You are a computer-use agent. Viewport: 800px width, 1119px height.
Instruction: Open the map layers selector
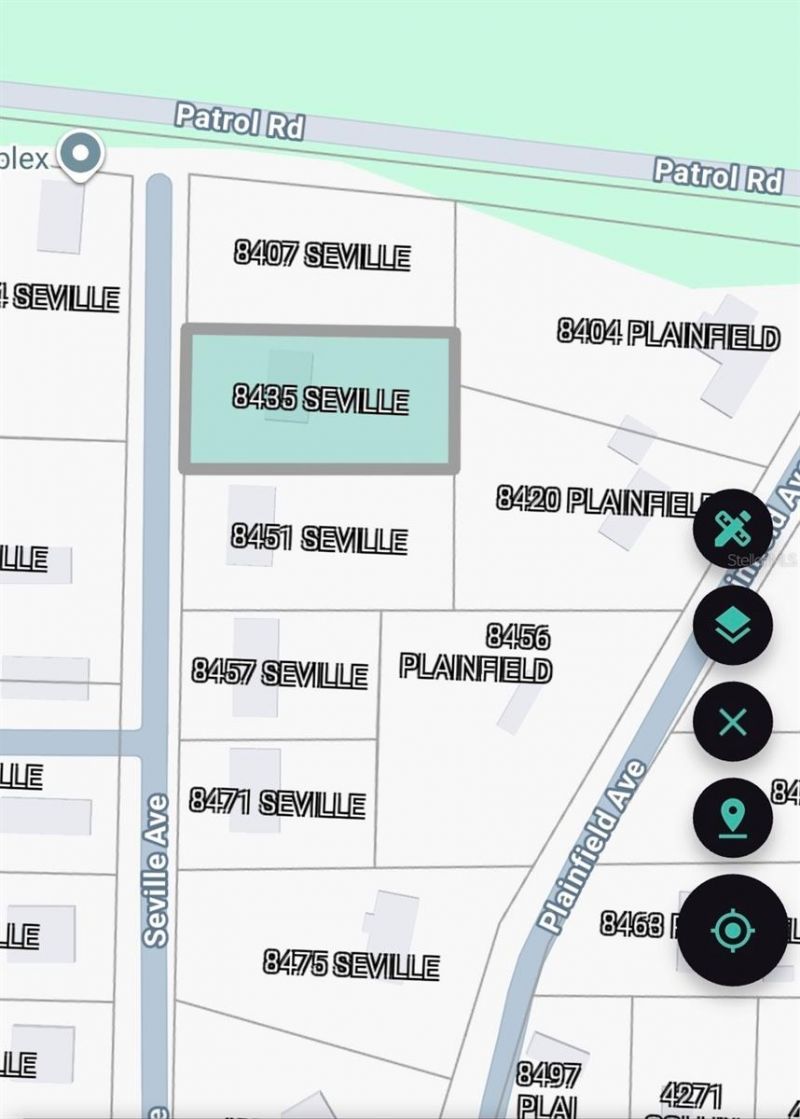732,625
